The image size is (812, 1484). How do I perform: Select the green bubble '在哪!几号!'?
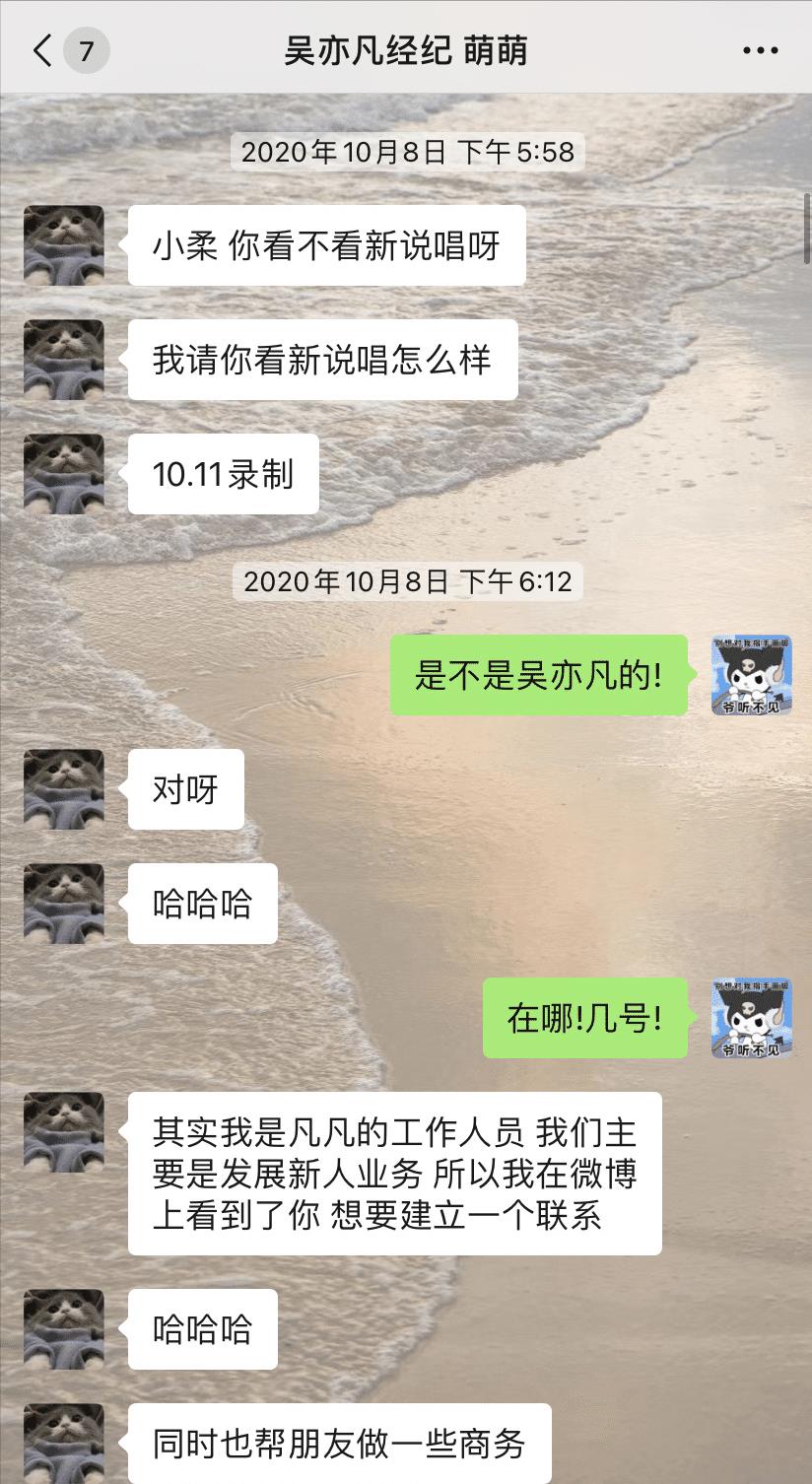coord(584,1018)
